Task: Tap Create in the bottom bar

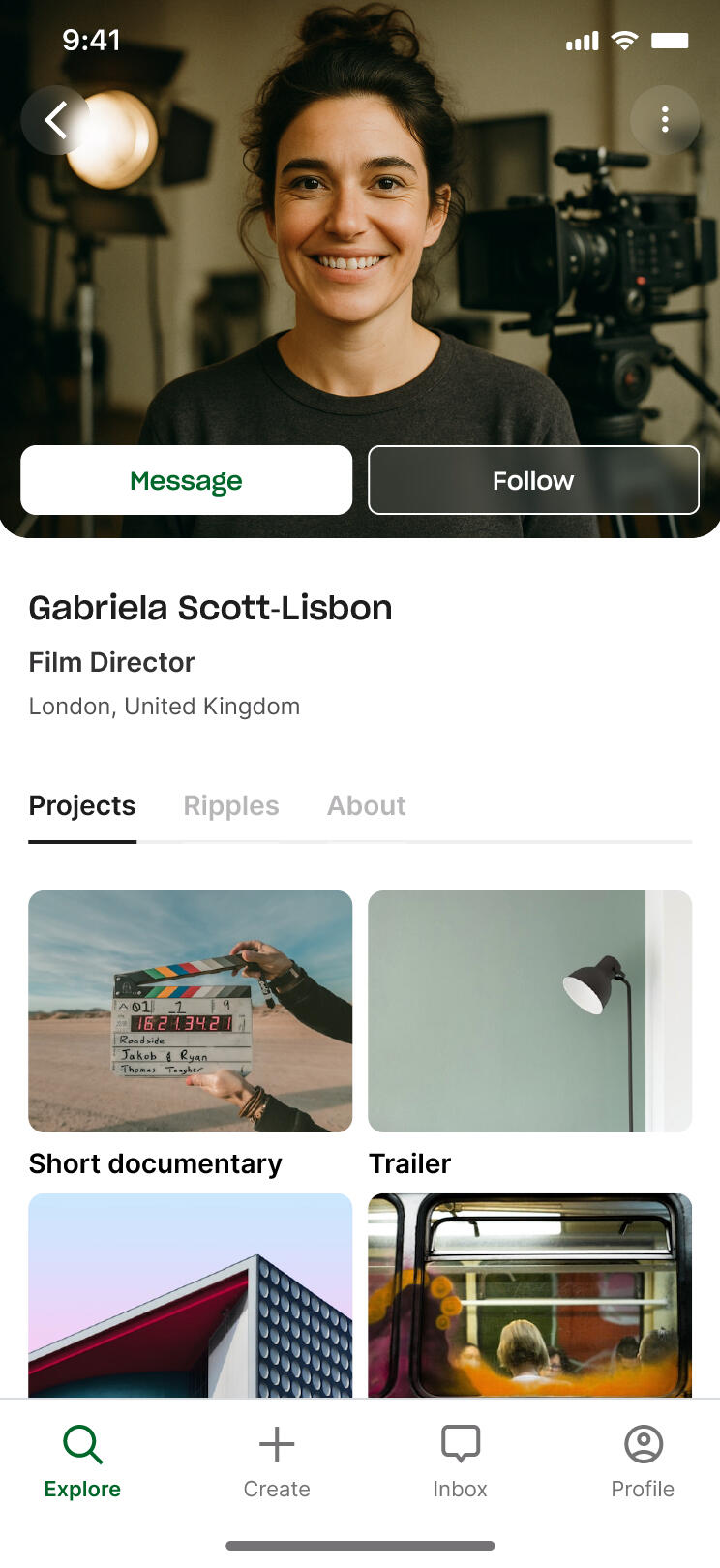Action: [x=277, y=1462]
